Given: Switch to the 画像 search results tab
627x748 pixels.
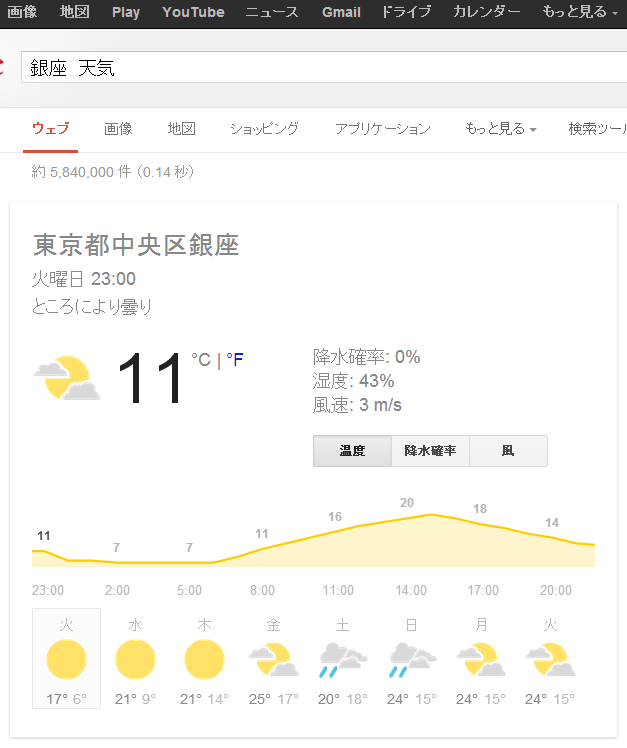Looking at the screenshot, I should [x=118, y=128].
